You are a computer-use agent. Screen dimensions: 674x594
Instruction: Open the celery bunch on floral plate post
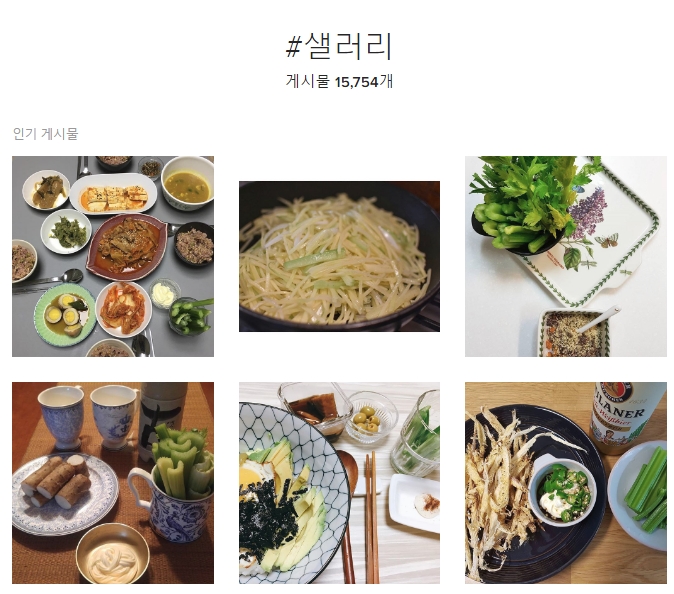pyautogui.click(x=565, y=256)
